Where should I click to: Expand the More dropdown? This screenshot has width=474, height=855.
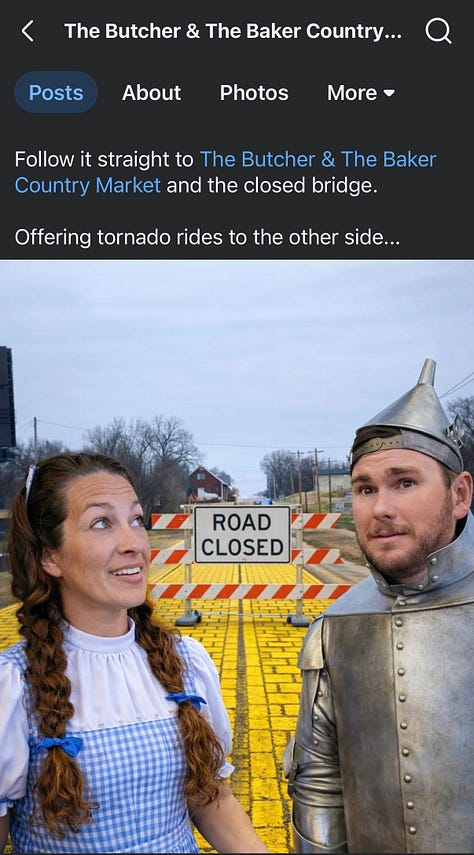coord(361,92)
